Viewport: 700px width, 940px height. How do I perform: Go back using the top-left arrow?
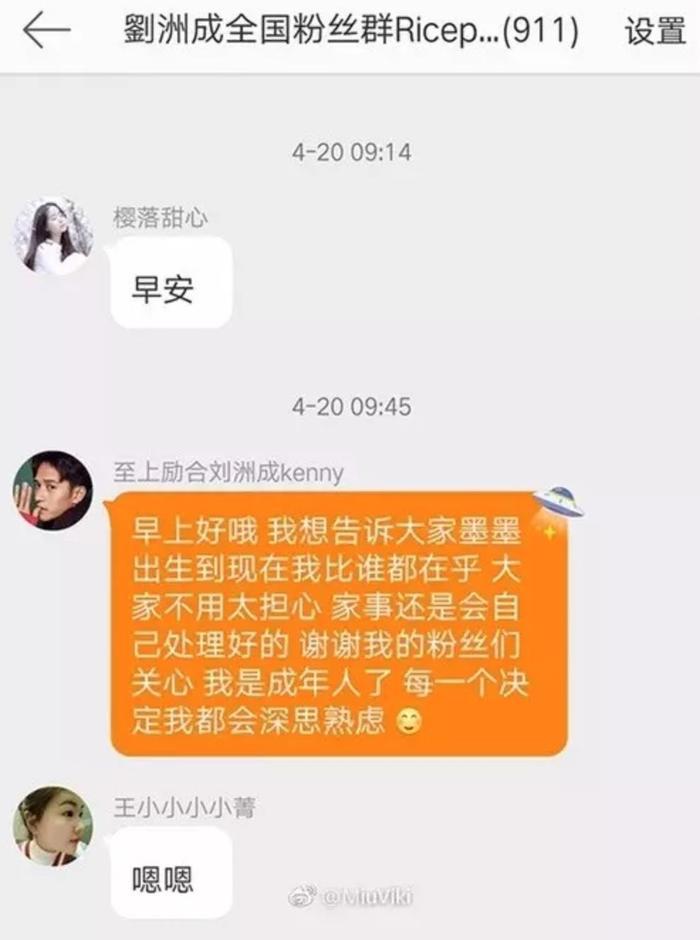tap(46, 31)
